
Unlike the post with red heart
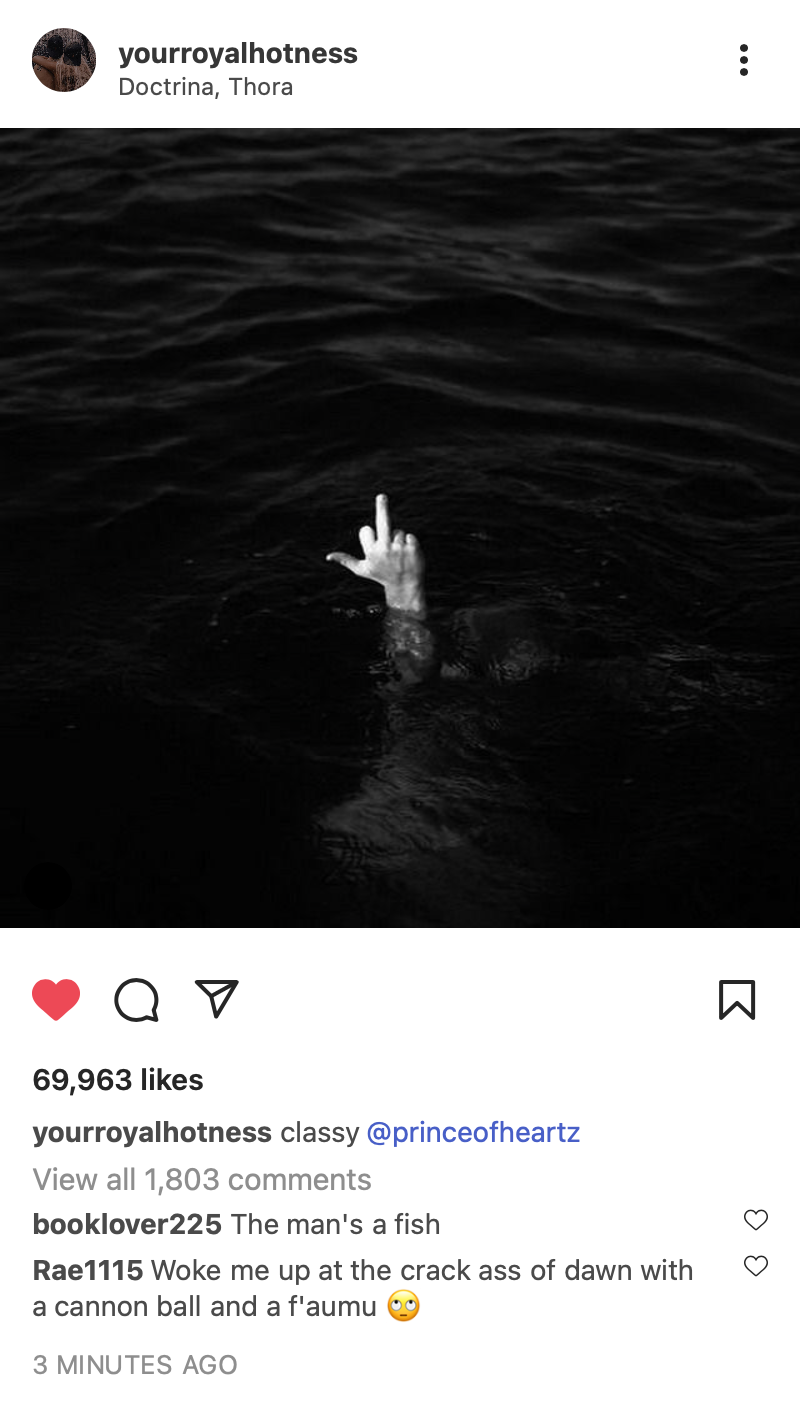click(x=56, y=999)
